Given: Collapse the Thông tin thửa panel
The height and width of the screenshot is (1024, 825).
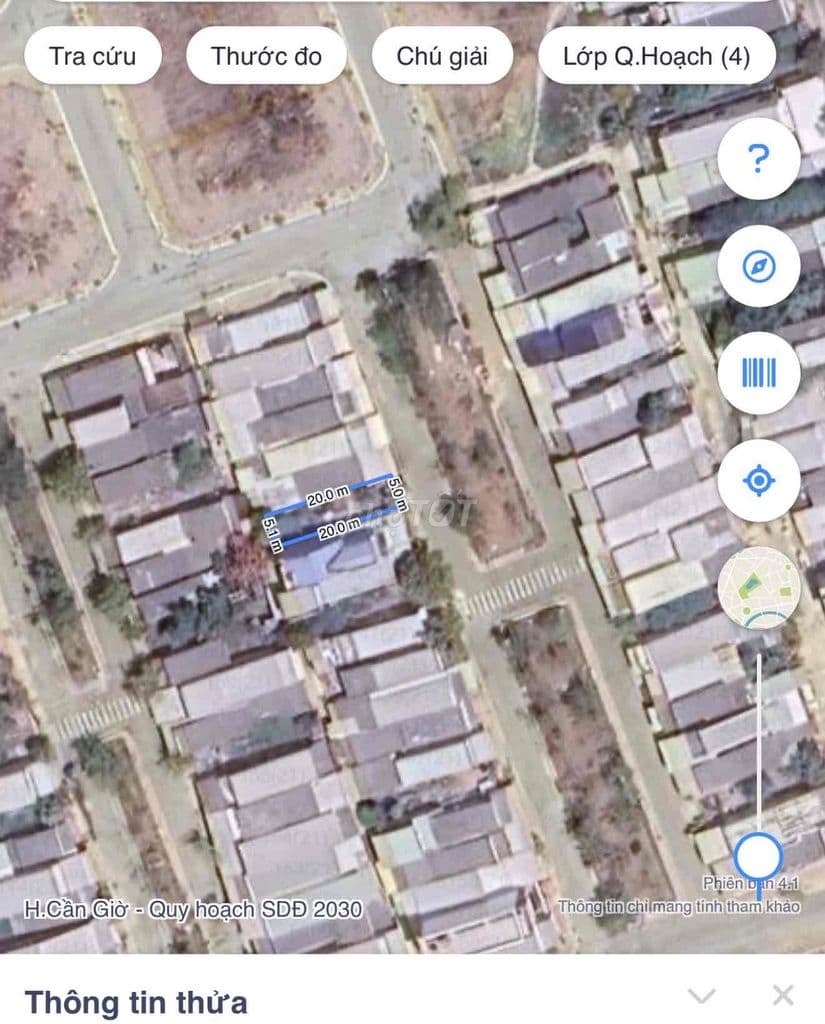Looking at the screenshot, I should [x=702, y=995].
